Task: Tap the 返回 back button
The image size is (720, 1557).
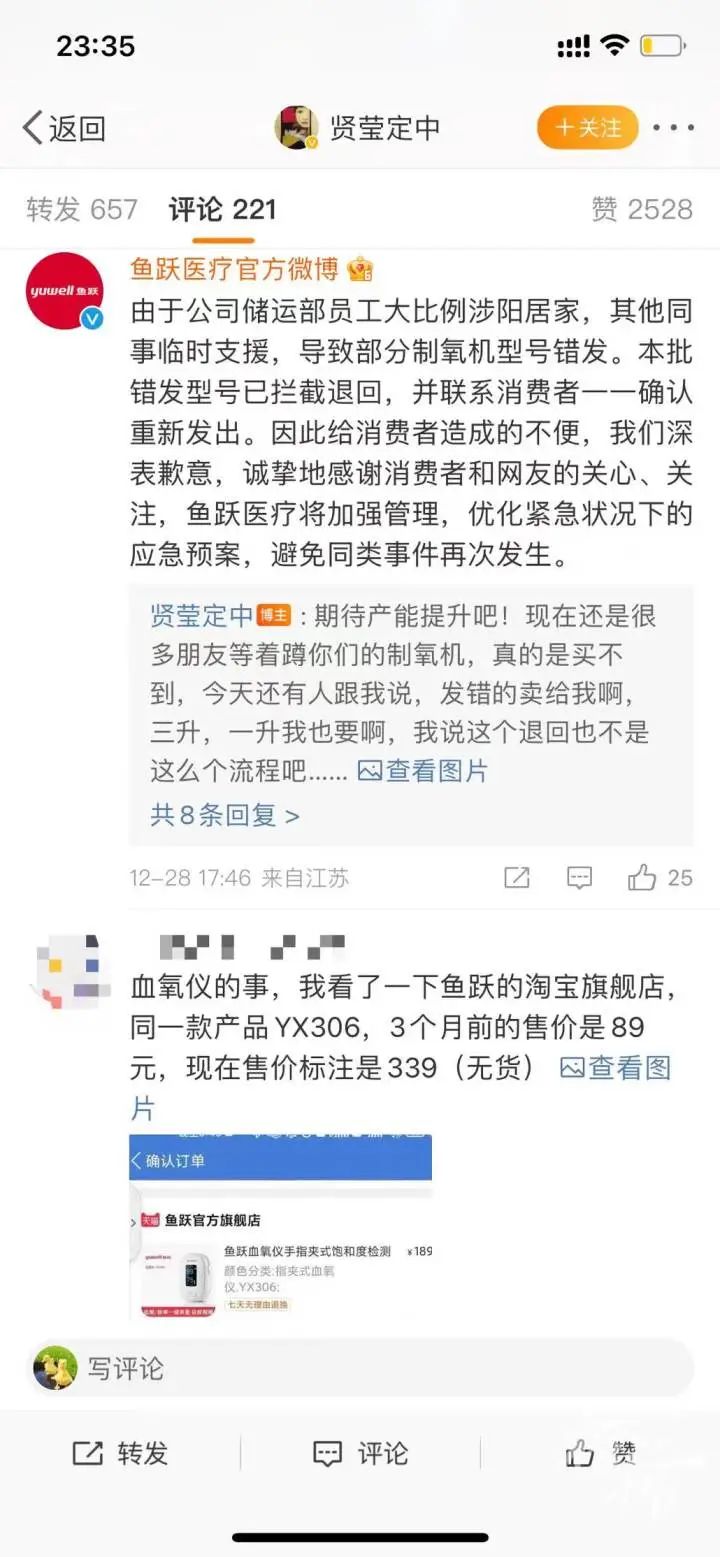Action: 64,128
